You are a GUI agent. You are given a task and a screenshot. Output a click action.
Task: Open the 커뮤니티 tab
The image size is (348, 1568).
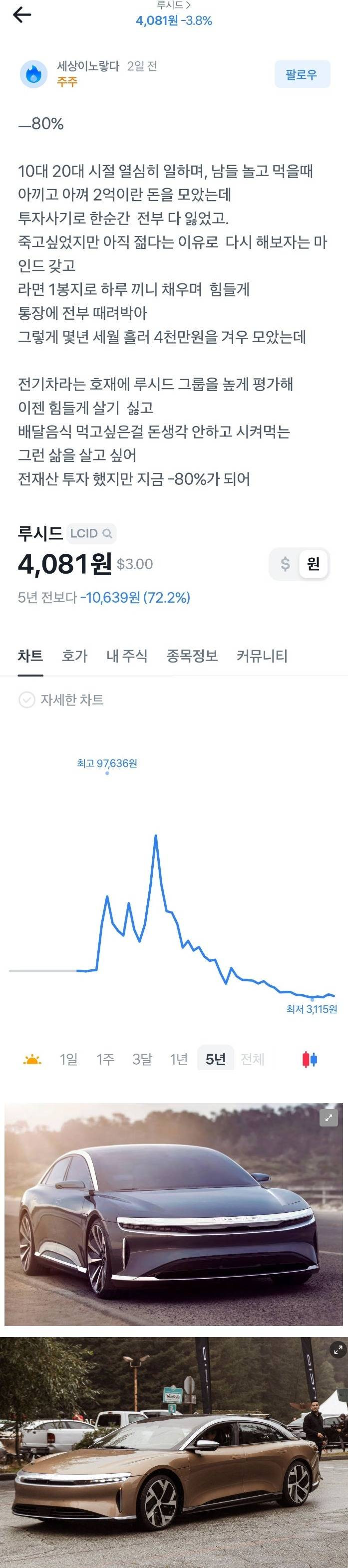(262, 656)
